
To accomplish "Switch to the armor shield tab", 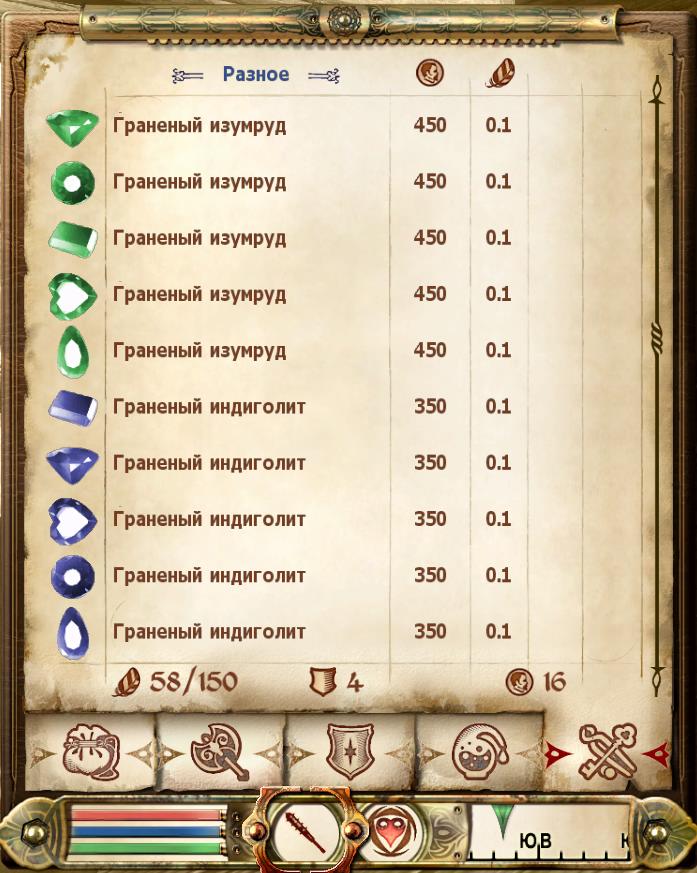I will (x=350, y=752).
